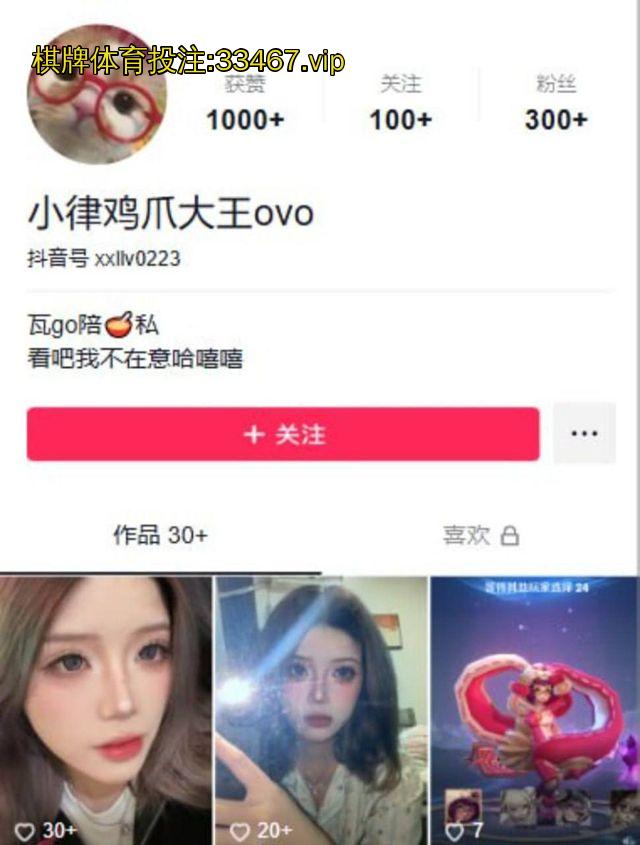Screen dimensions: 640x845
Task: Open the video with 30+ likes
Action: 105,710
